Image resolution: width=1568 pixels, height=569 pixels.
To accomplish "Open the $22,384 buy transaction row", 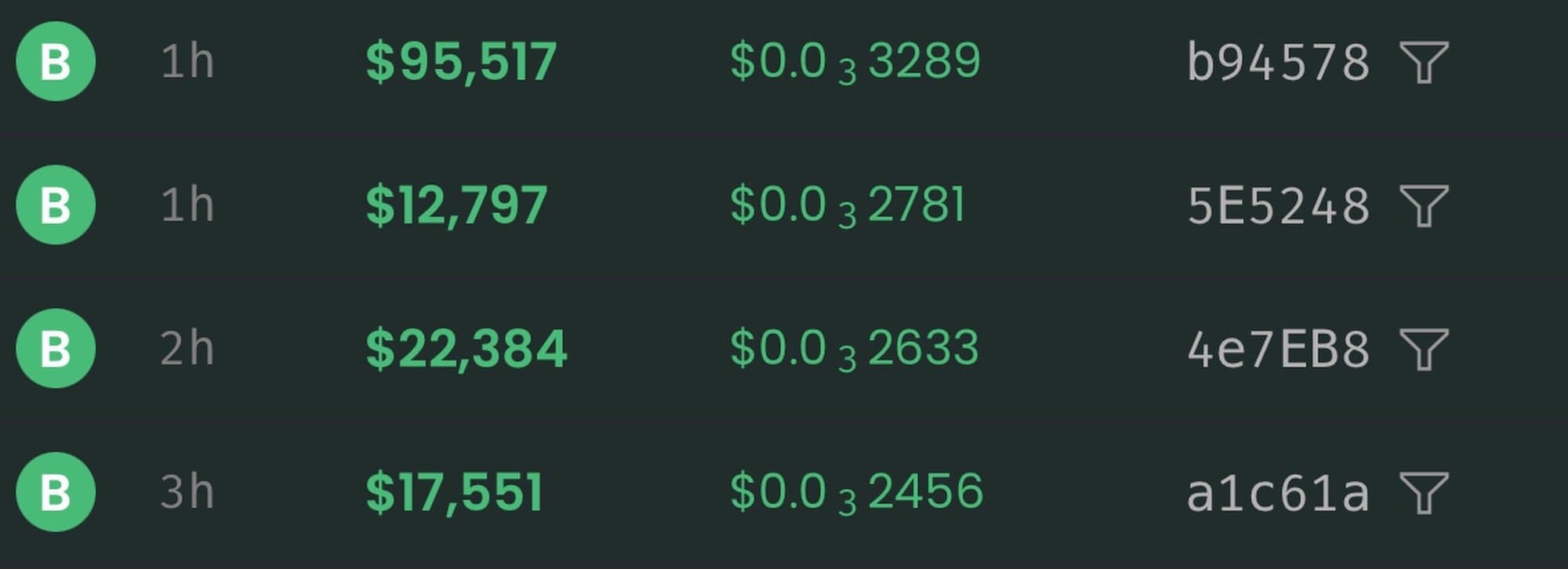I will point(466,349).
